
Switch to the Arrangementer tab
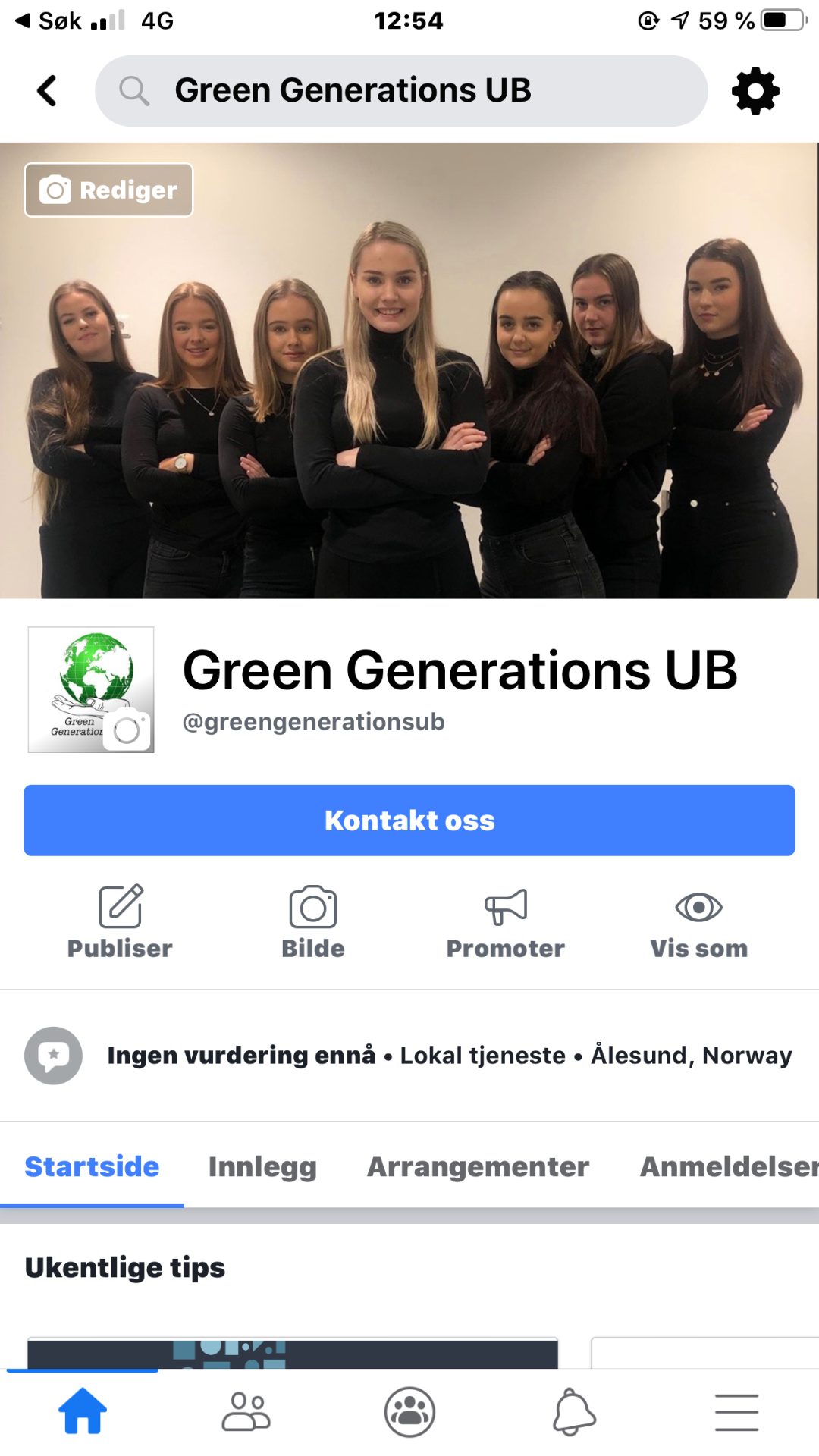point(478,1167)
